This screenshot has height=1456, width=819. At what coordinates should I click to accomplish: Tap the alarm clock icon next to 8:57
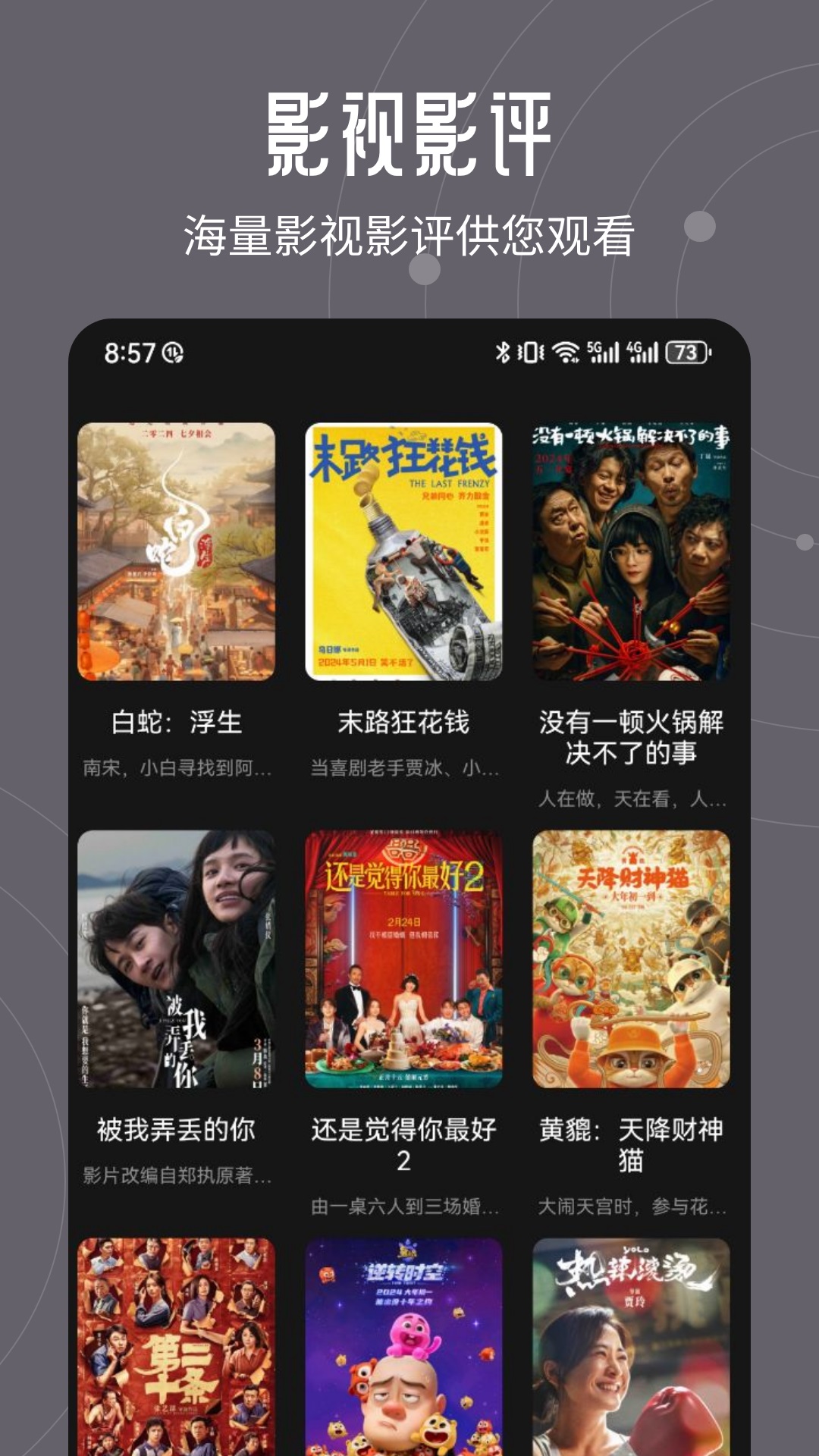(173, 353)
